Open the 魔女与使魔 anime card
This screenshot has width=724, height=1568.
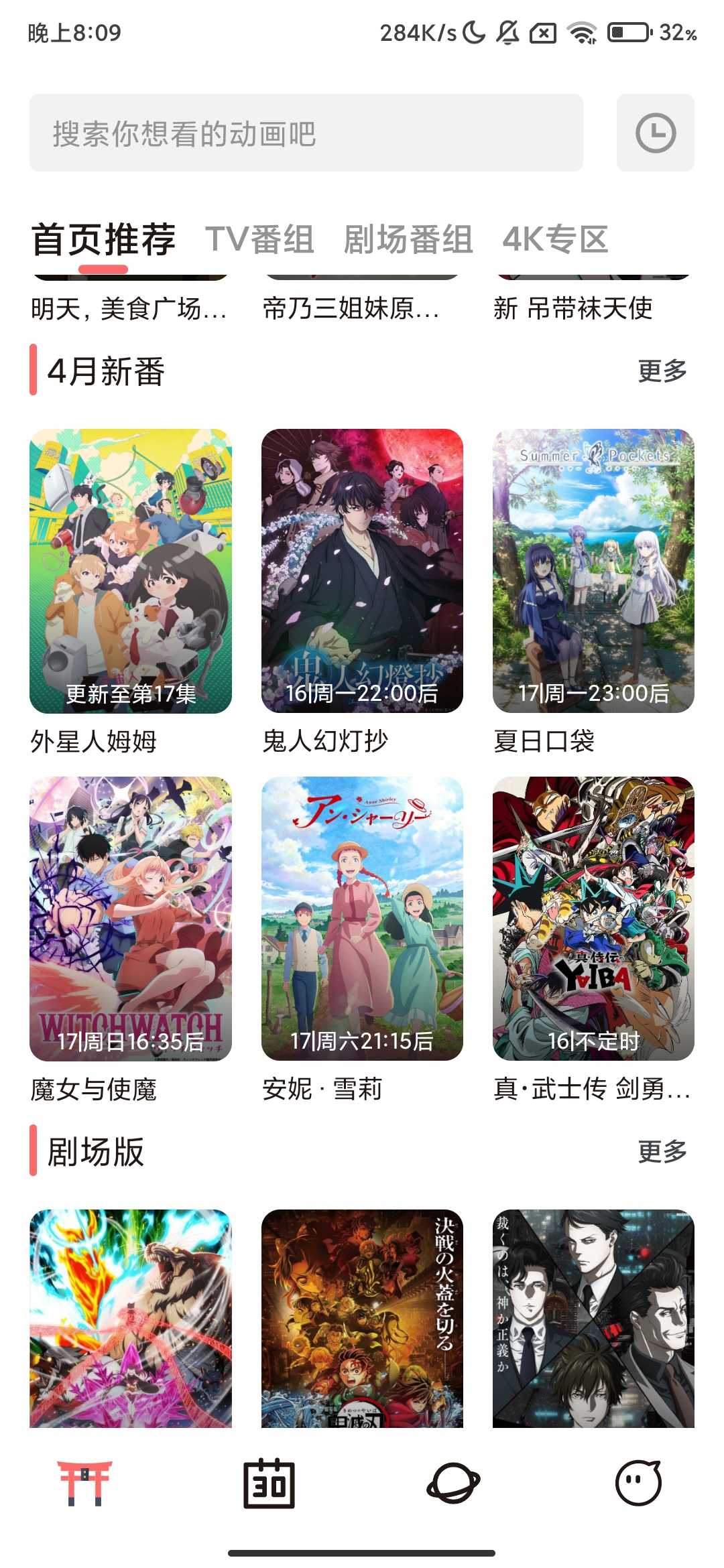click(131, 919)
